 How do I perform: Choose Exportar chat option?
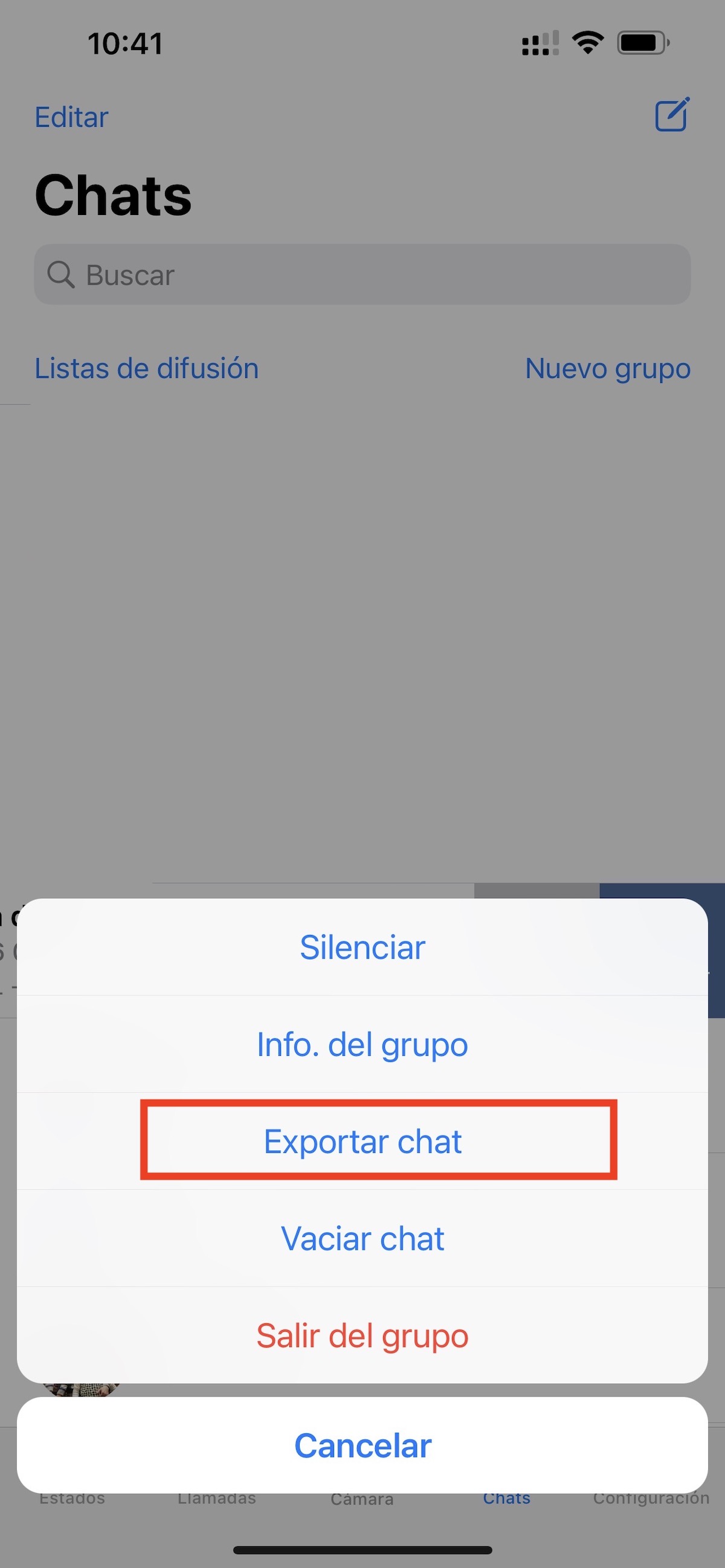coord(362,1142)
